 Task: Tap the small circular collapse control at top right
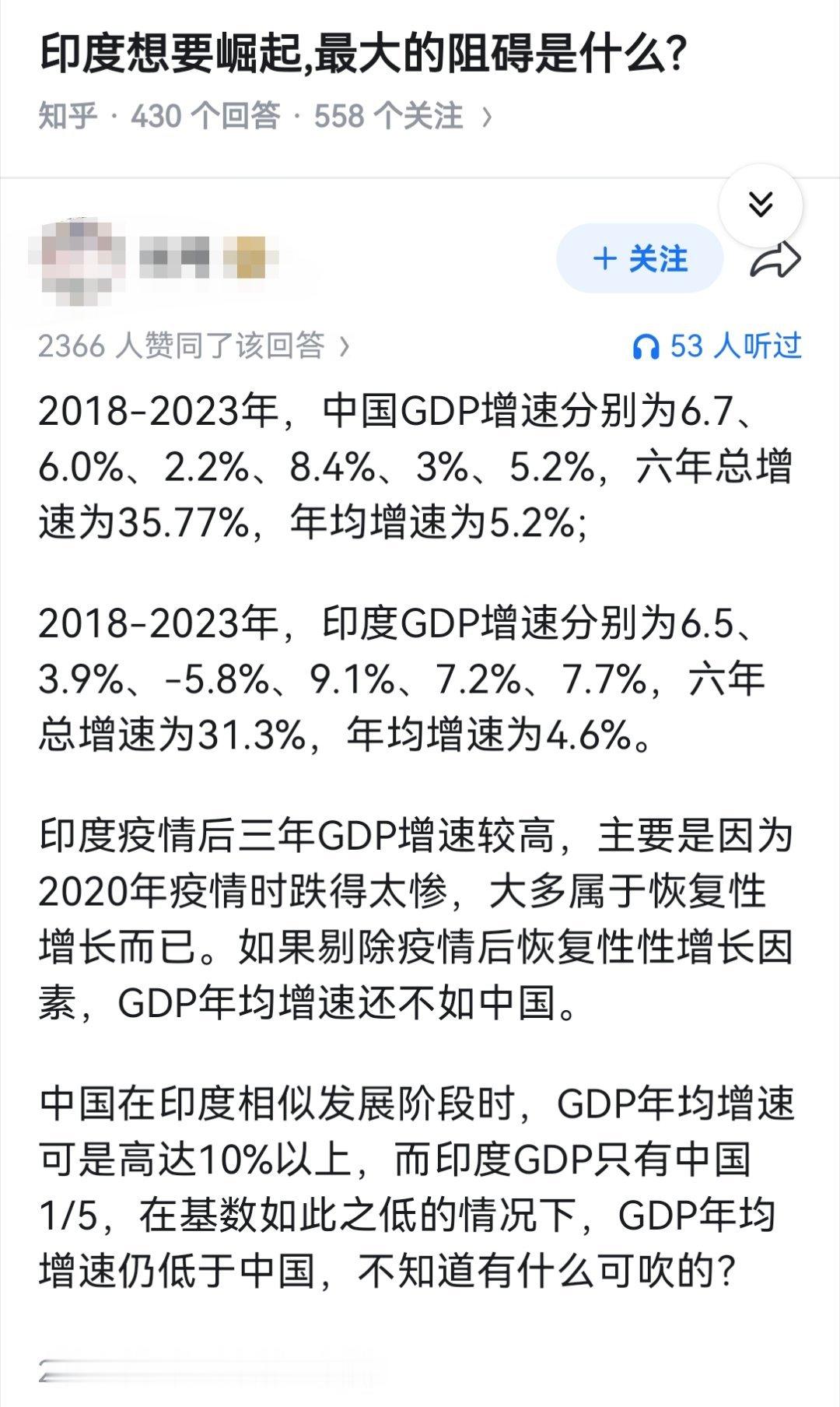point(761,204)
